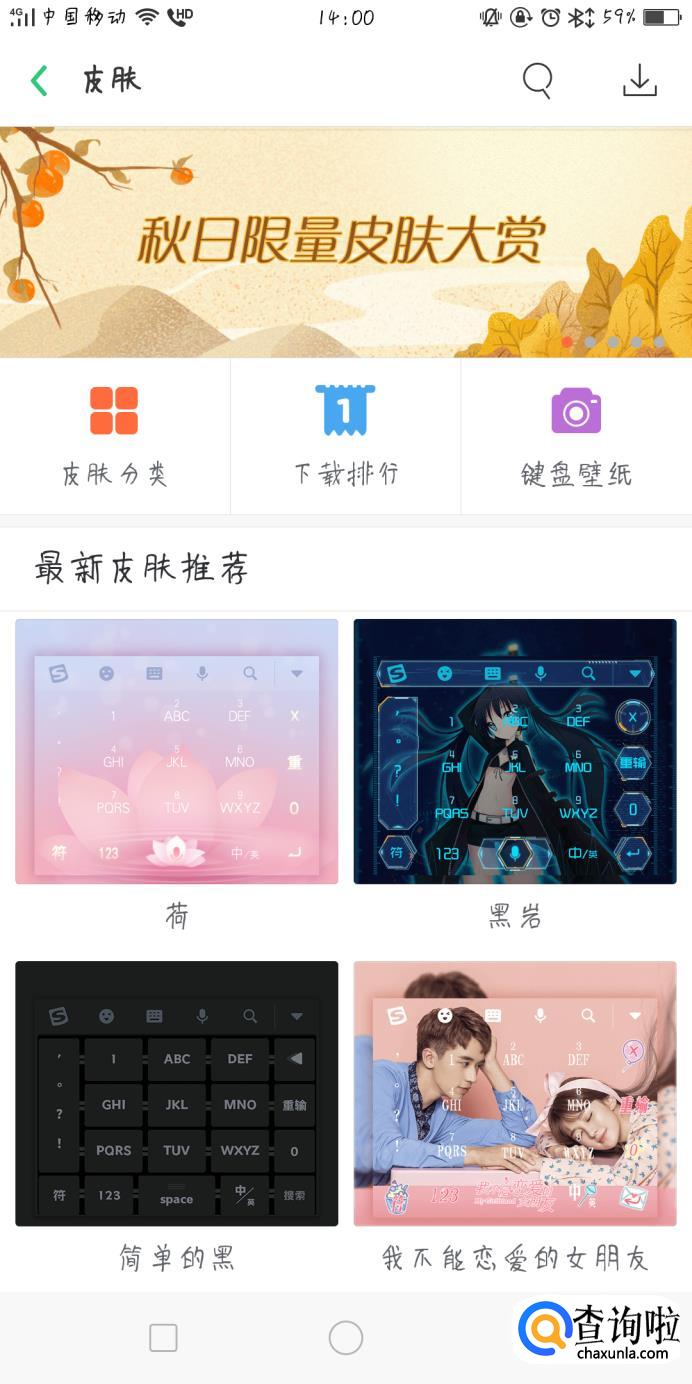Tap the system home button
The height and width of the screenshot is (1384, 692).
click(345, 1338)
